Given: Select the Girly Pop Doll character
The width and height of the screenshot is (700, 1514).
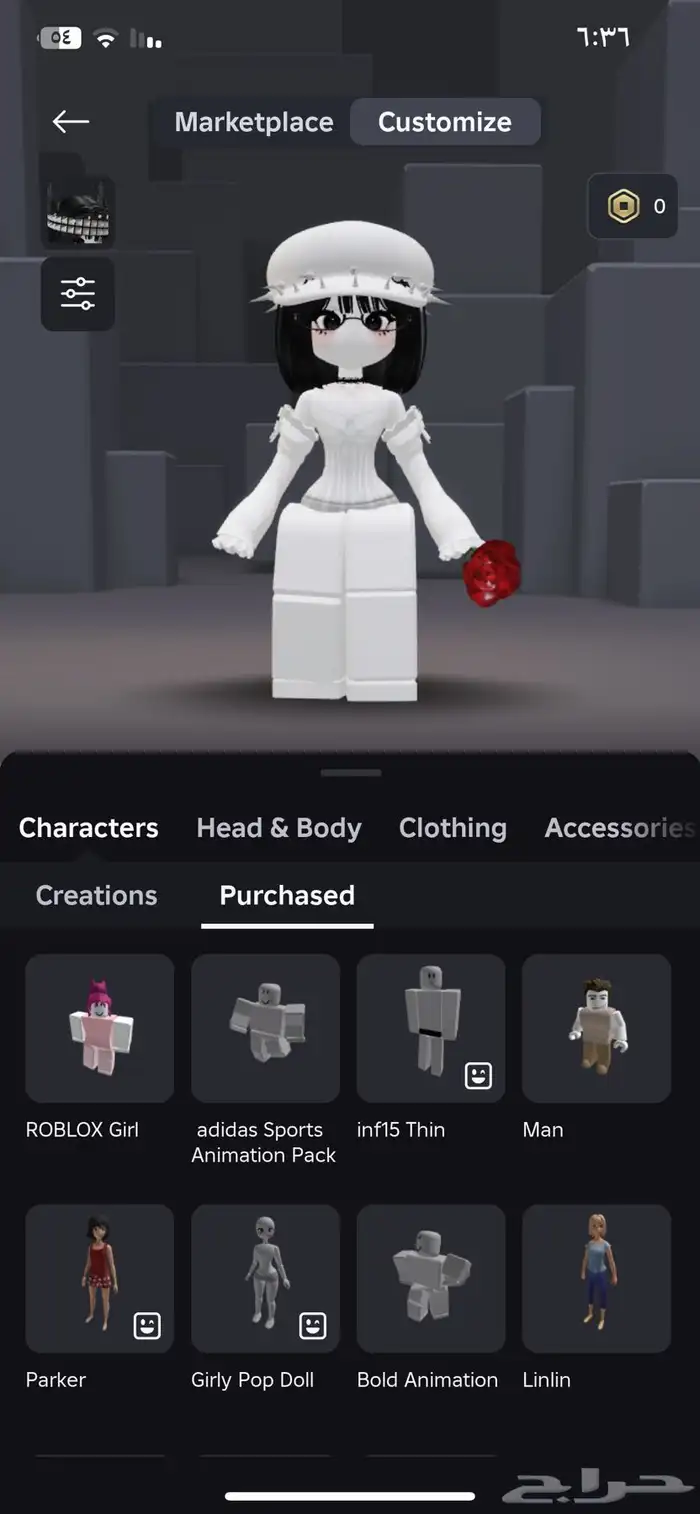Looking at the screenshot, I should (x=266, y=1278).
